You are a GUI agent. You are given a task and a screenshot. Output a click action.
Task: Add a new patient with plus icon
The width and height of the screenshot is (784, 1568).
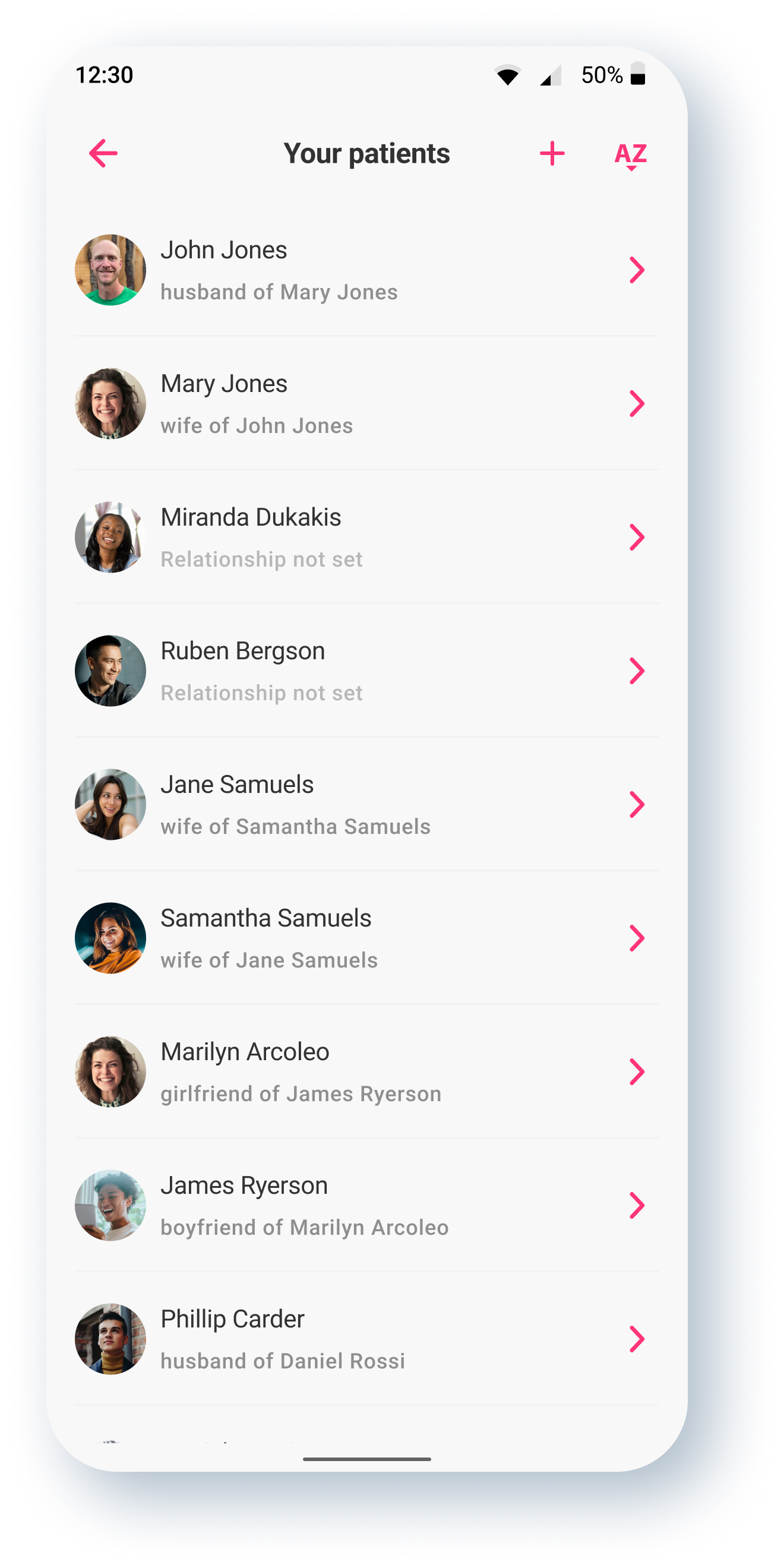click(x=552, y=153)
